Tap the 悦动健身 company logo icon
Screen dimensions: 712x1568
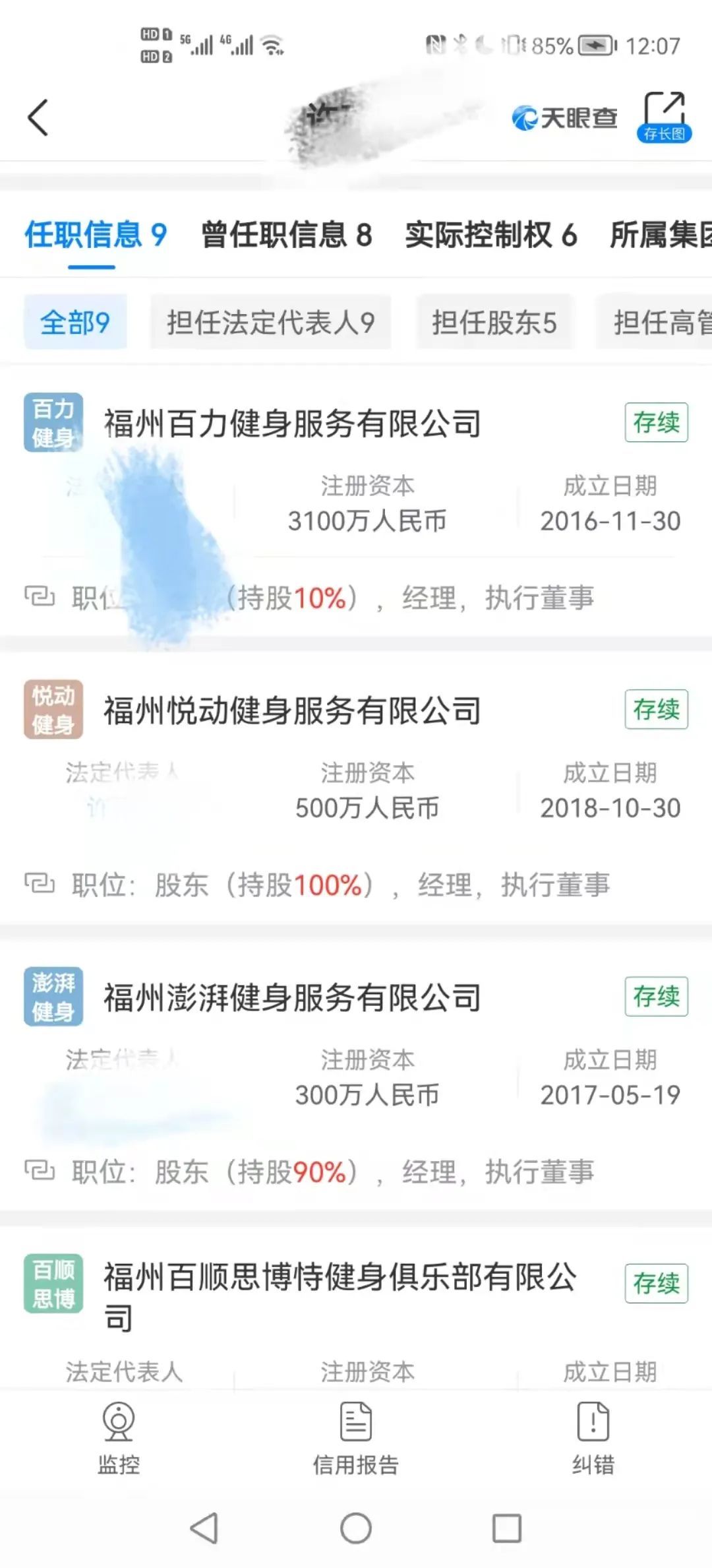pos(53,711)
